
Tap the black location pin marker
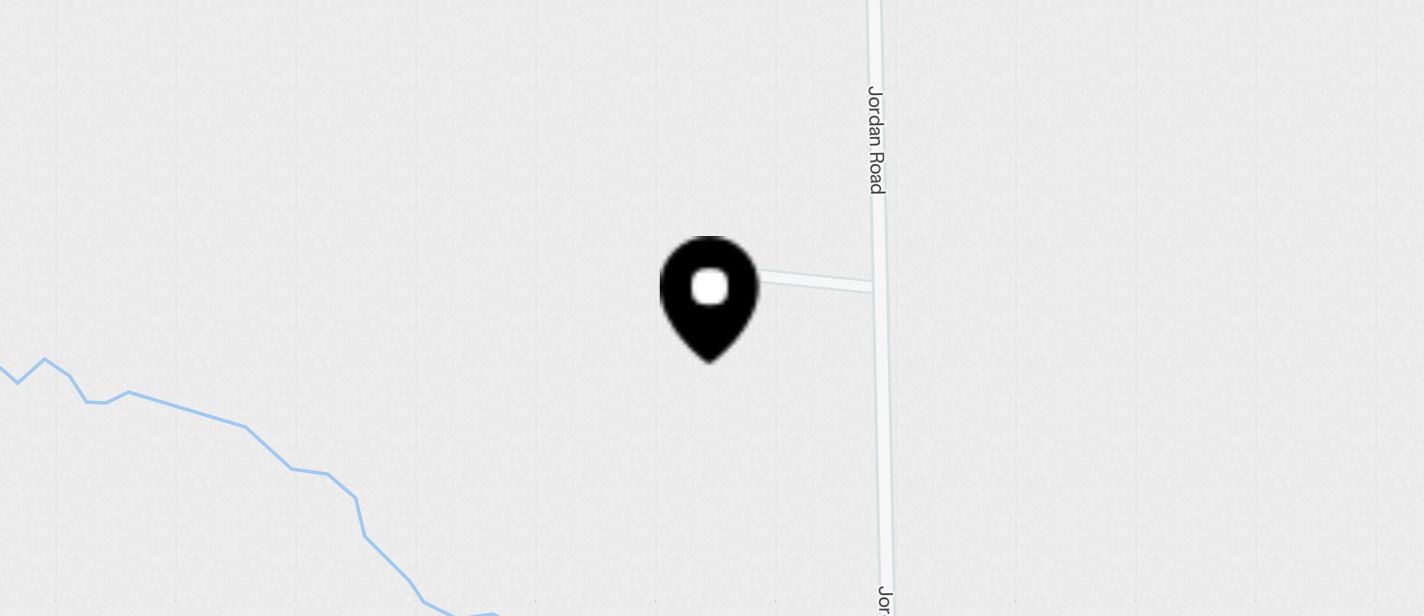tap(709, 295)
